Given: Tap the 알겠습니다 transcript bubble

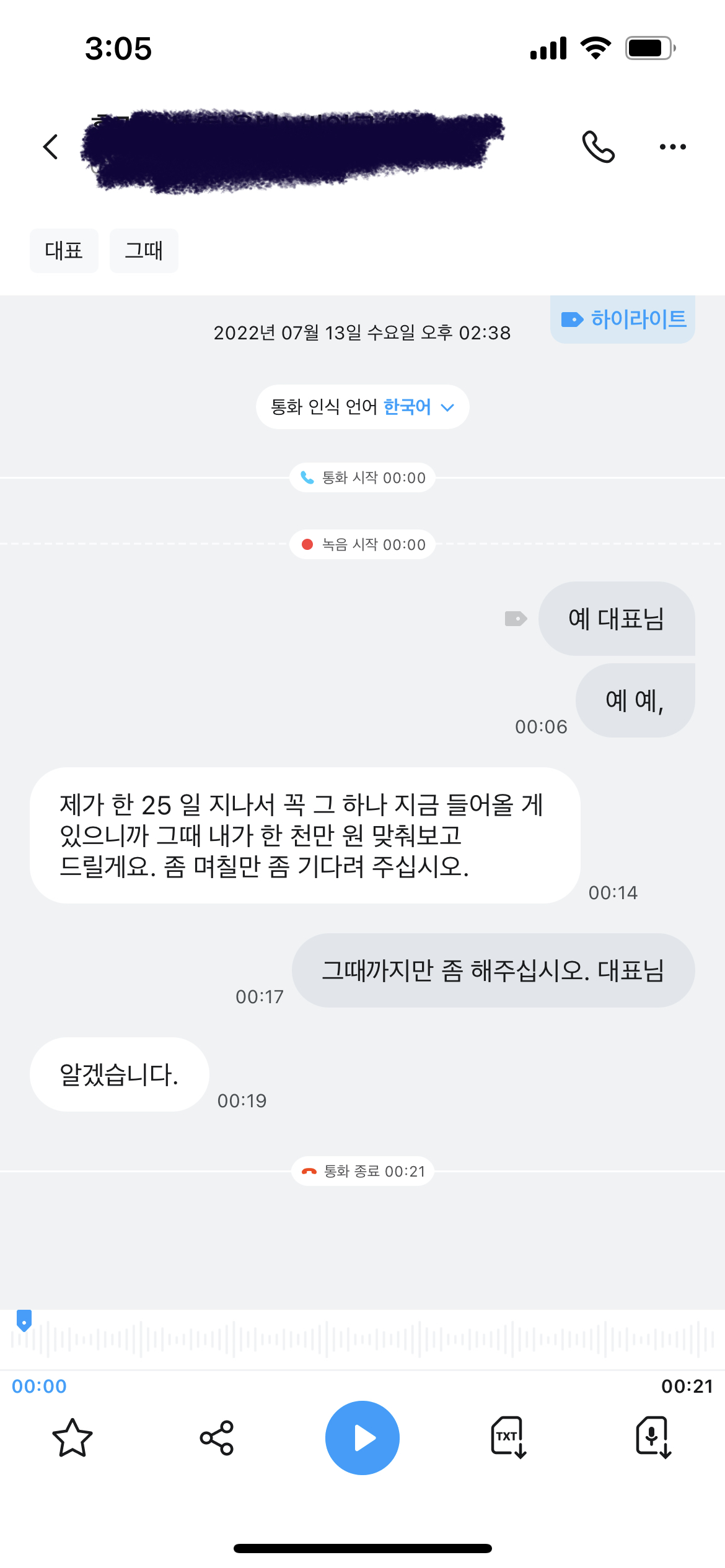Looking at the screenshot, I should point(119,1074).
